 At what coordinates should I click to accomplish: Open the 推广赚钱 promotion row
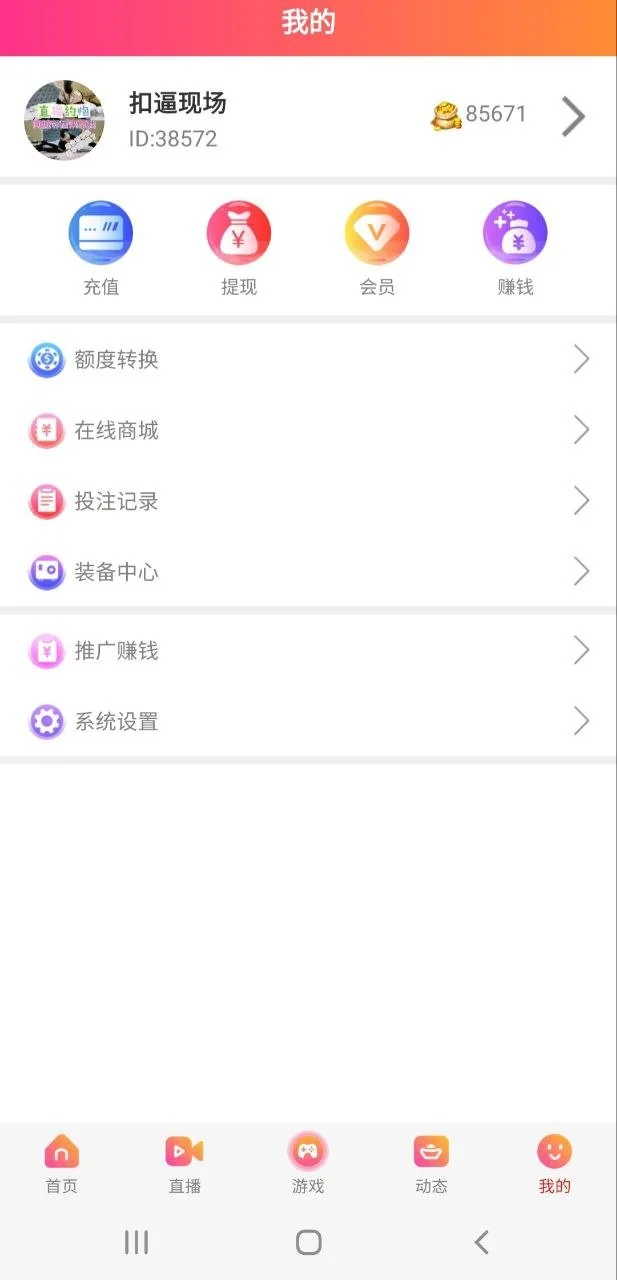point(308,651)
